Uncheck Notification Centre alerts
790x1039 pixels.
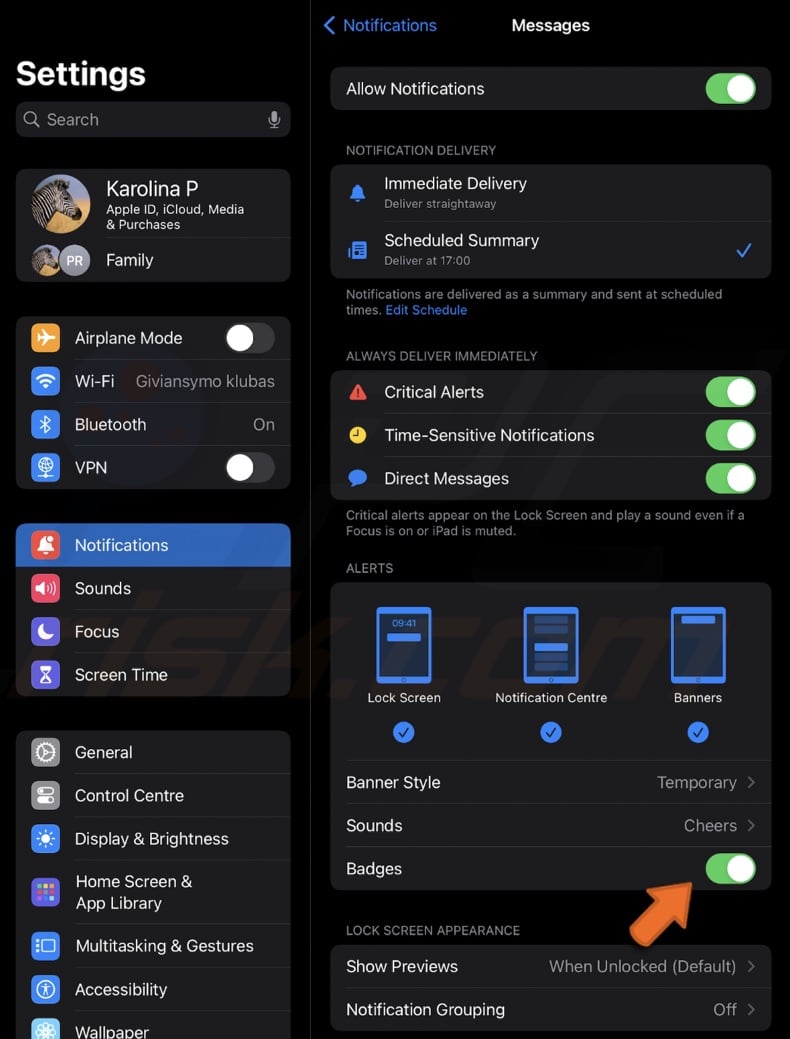[x=551, y=733]
